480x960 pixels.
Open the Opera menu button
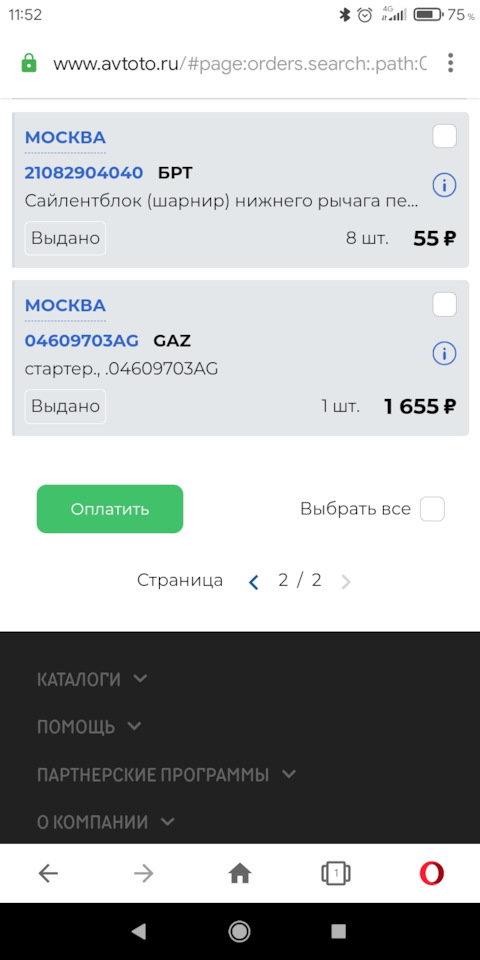coord(432,874)
